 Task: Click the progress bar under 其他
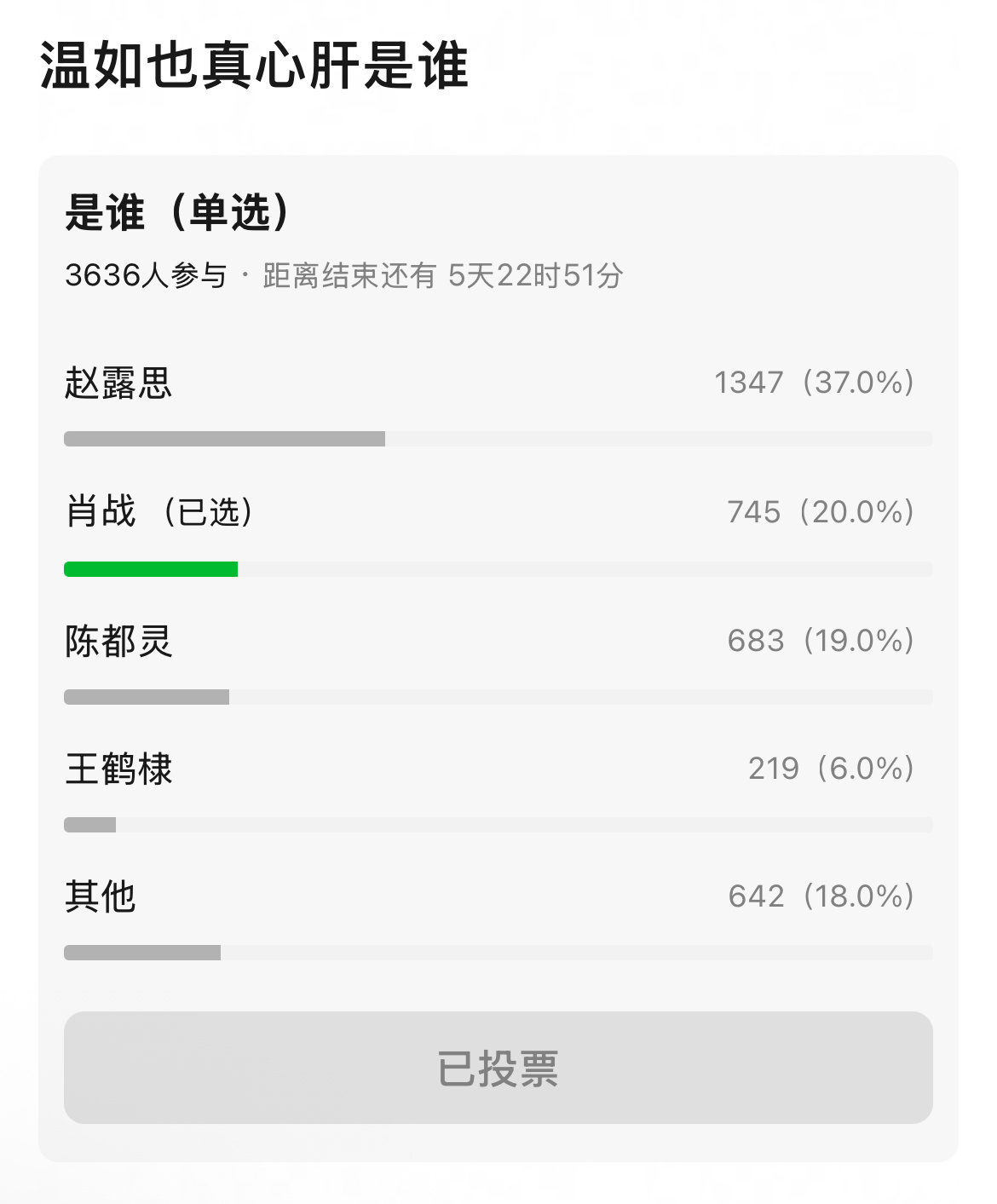point(141,952)
